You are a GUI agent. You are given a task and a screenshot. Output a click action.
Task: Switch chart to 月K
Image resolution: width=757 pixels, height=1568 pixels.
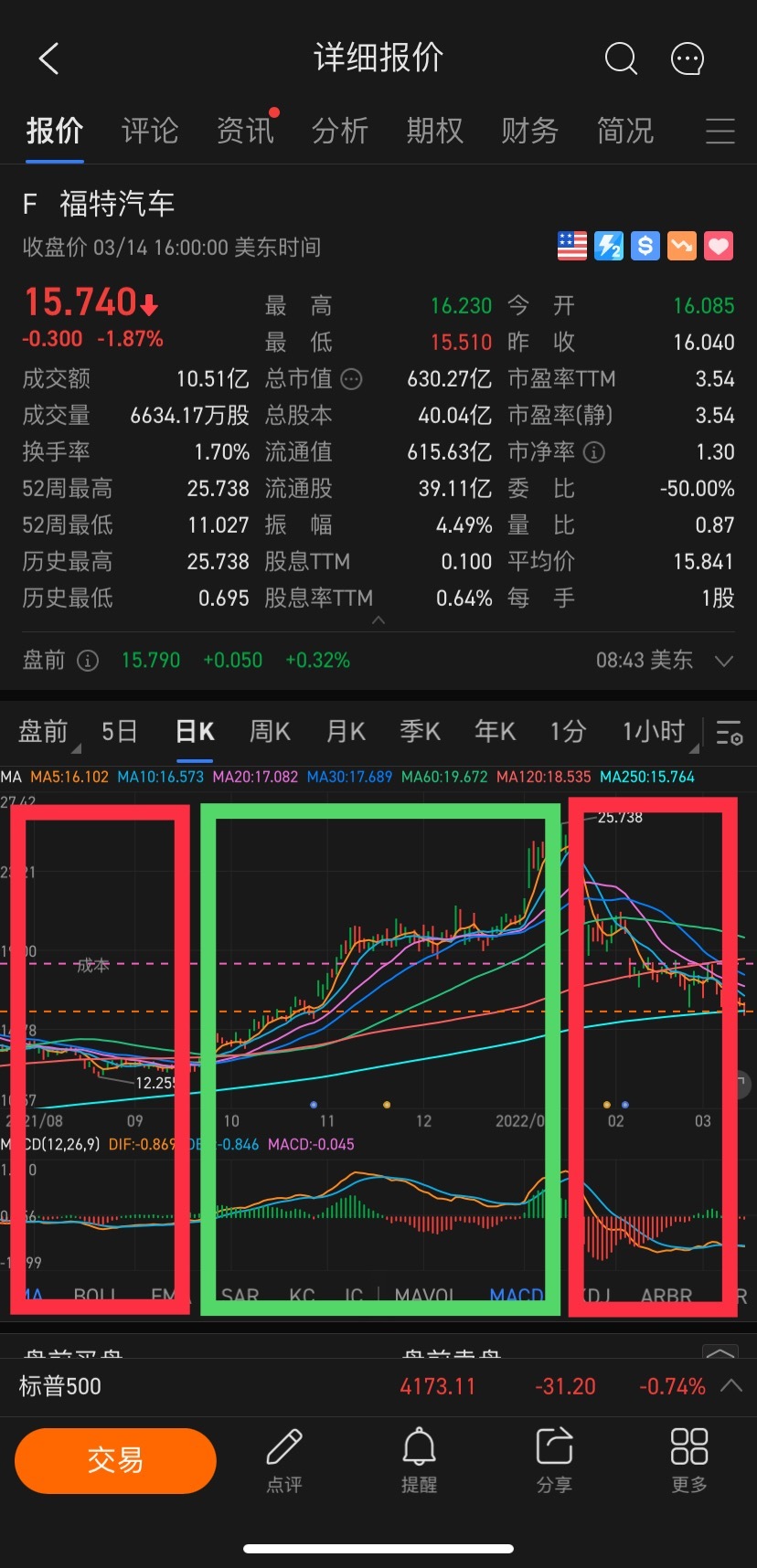click(x=346, y=732)
